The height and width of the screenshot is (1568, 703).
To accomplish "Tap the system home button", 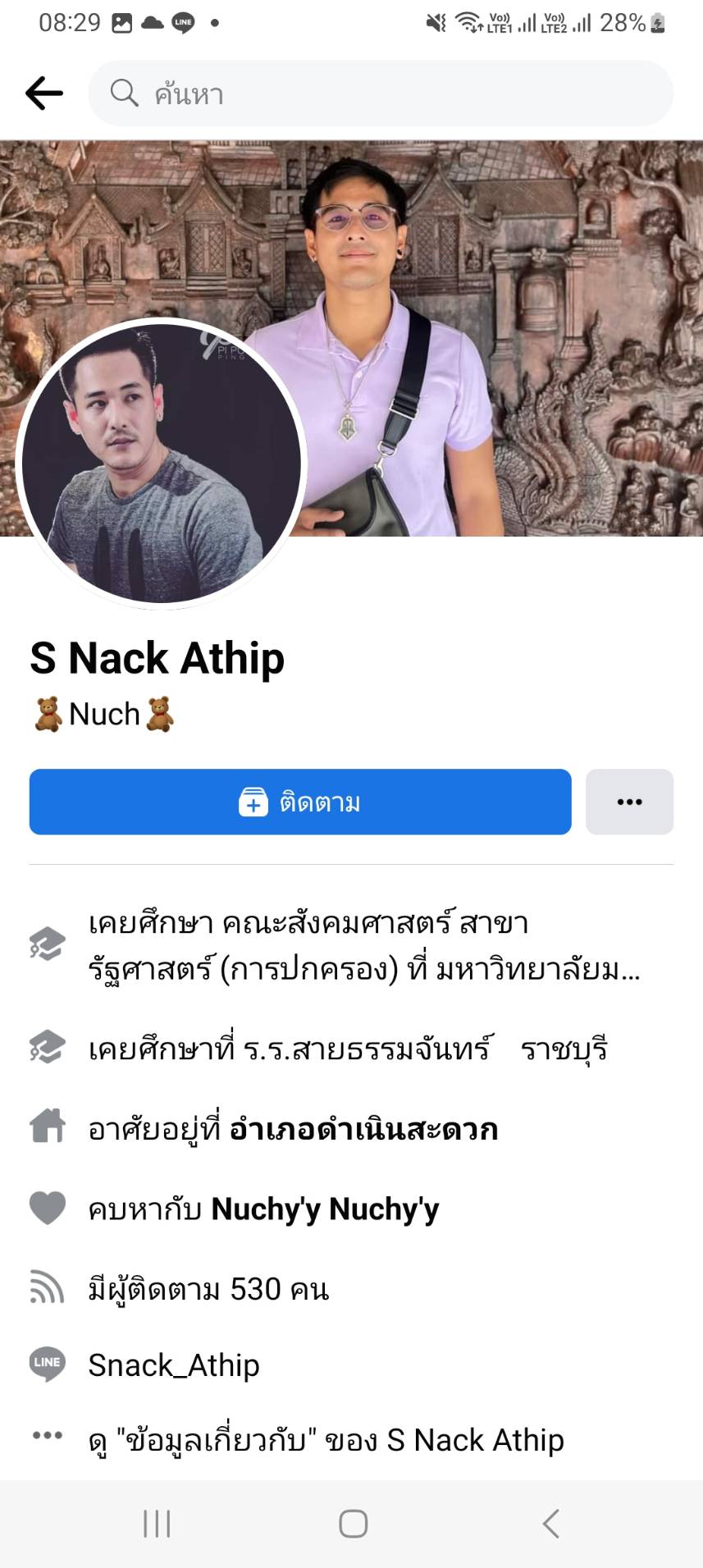I will (x=353, y=1524).
